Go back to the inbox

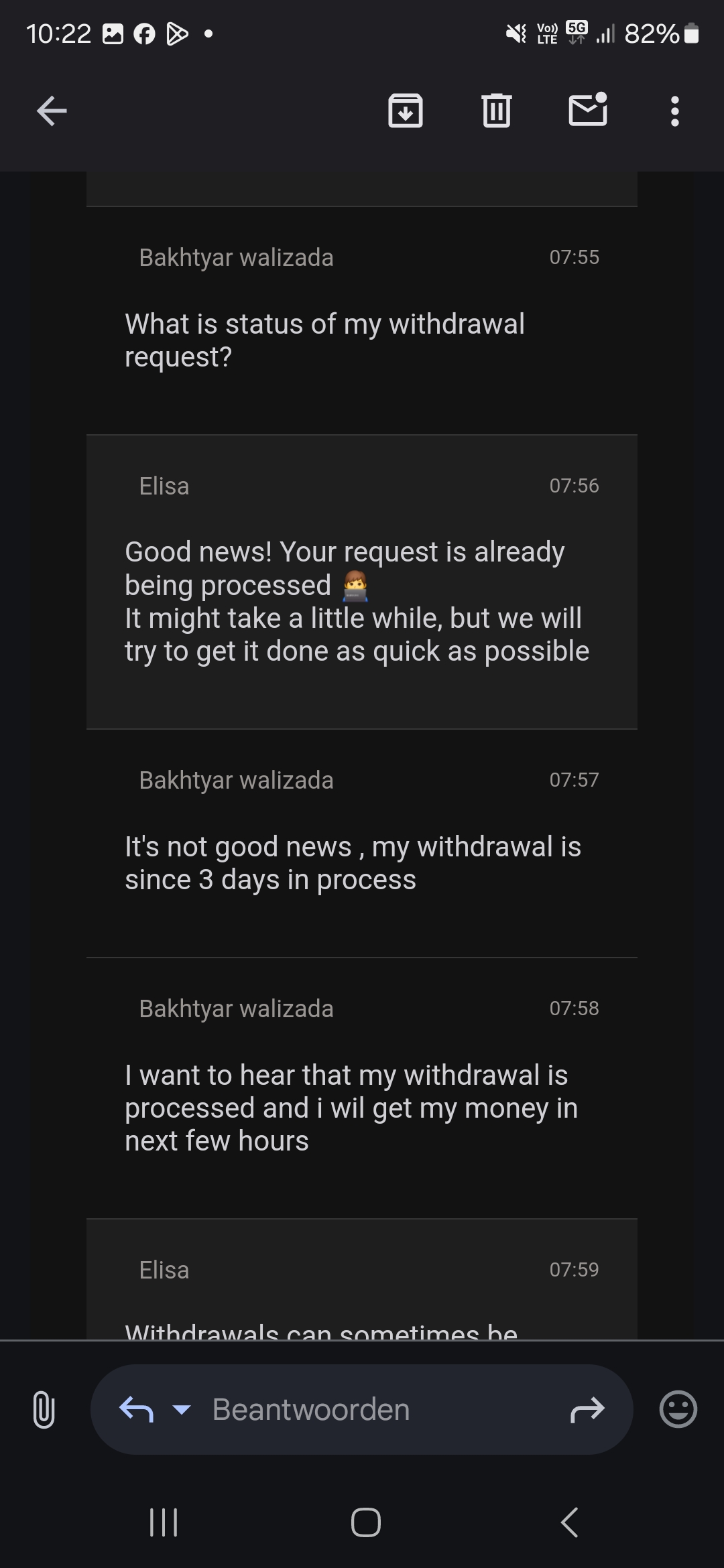pyautogui.click(x=52, y=111)
